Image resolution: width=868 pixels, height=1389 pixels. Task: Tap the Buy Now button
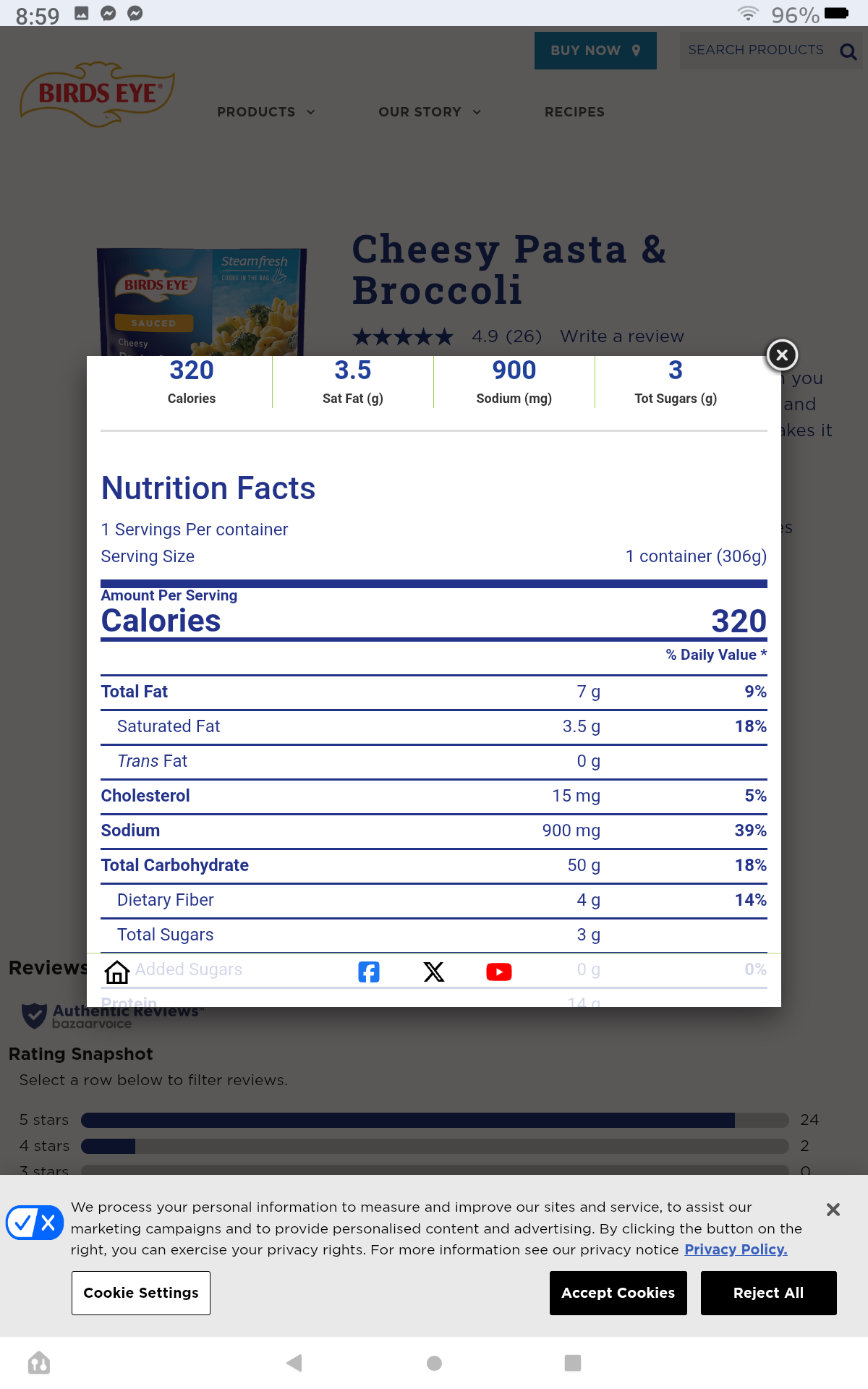tap(595, 51)
